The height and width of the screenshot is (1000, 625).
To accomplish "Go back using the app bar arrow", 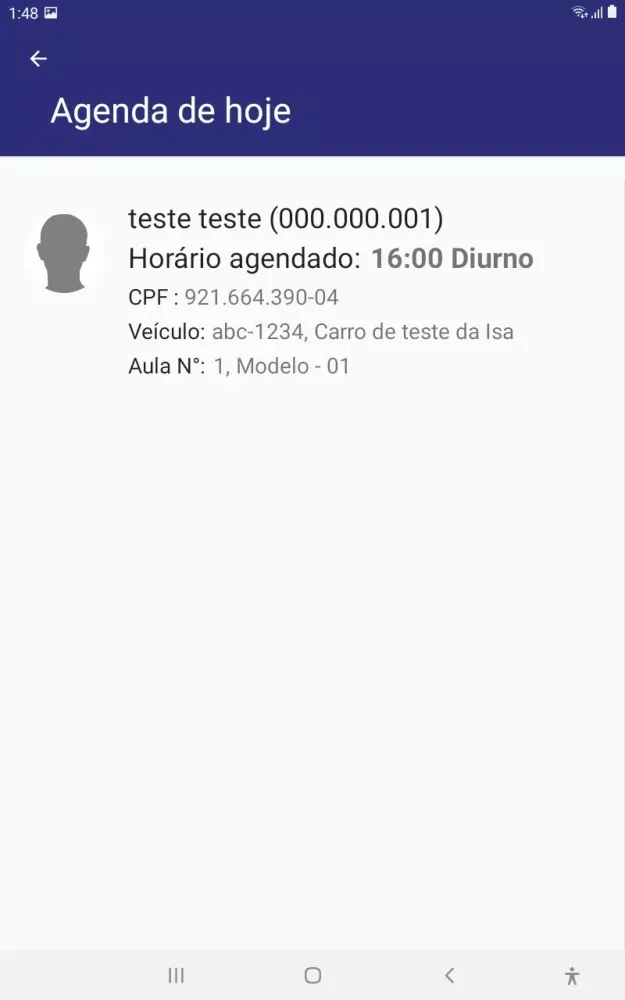I will click(38, 59).
